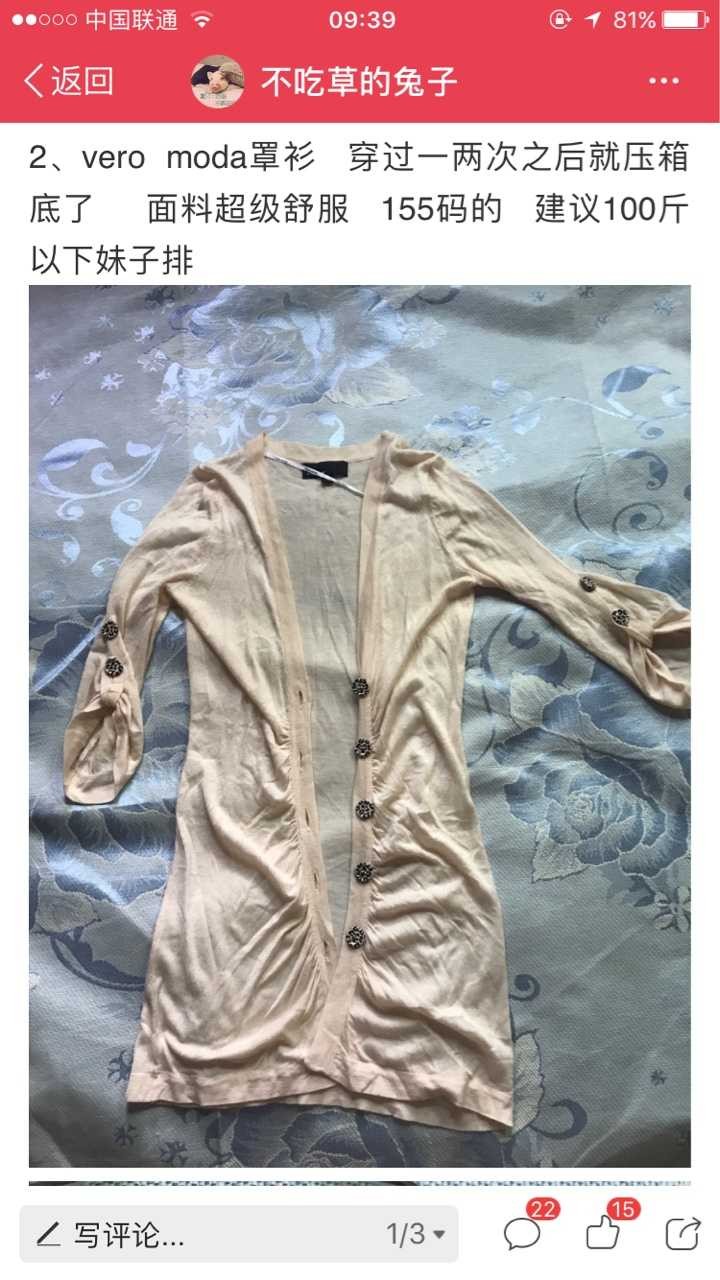Go back with the 返回 button
The width and height of the screenshot is (720, 1280).
click(68, 81)
